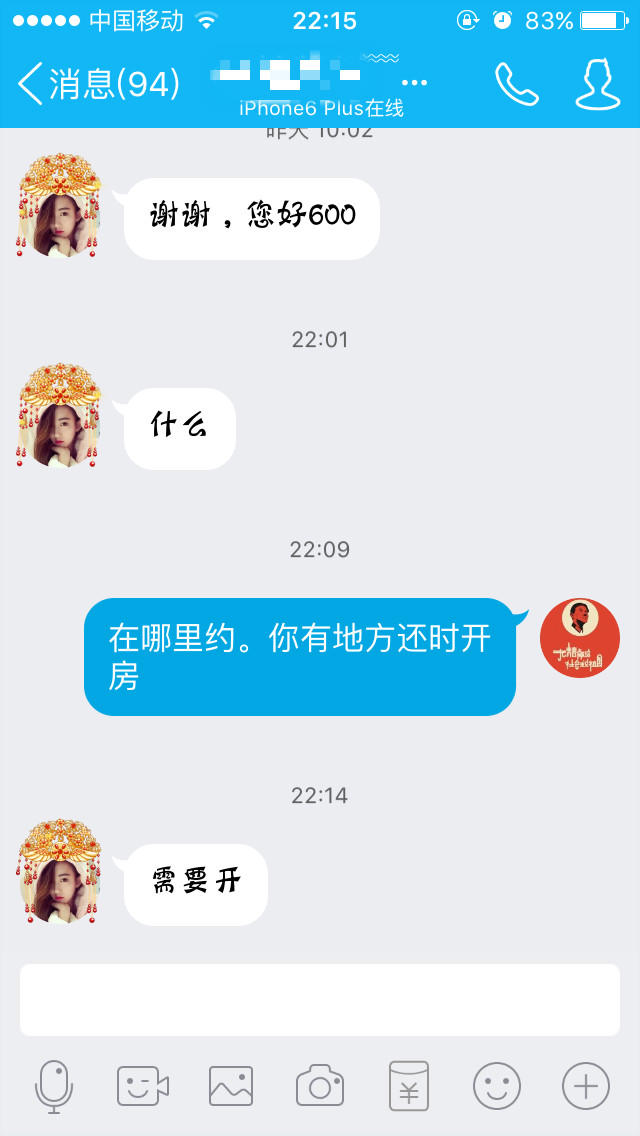Open the photo gallery picker
This screenshot has height=1136, width=640.
[231, 1085]
